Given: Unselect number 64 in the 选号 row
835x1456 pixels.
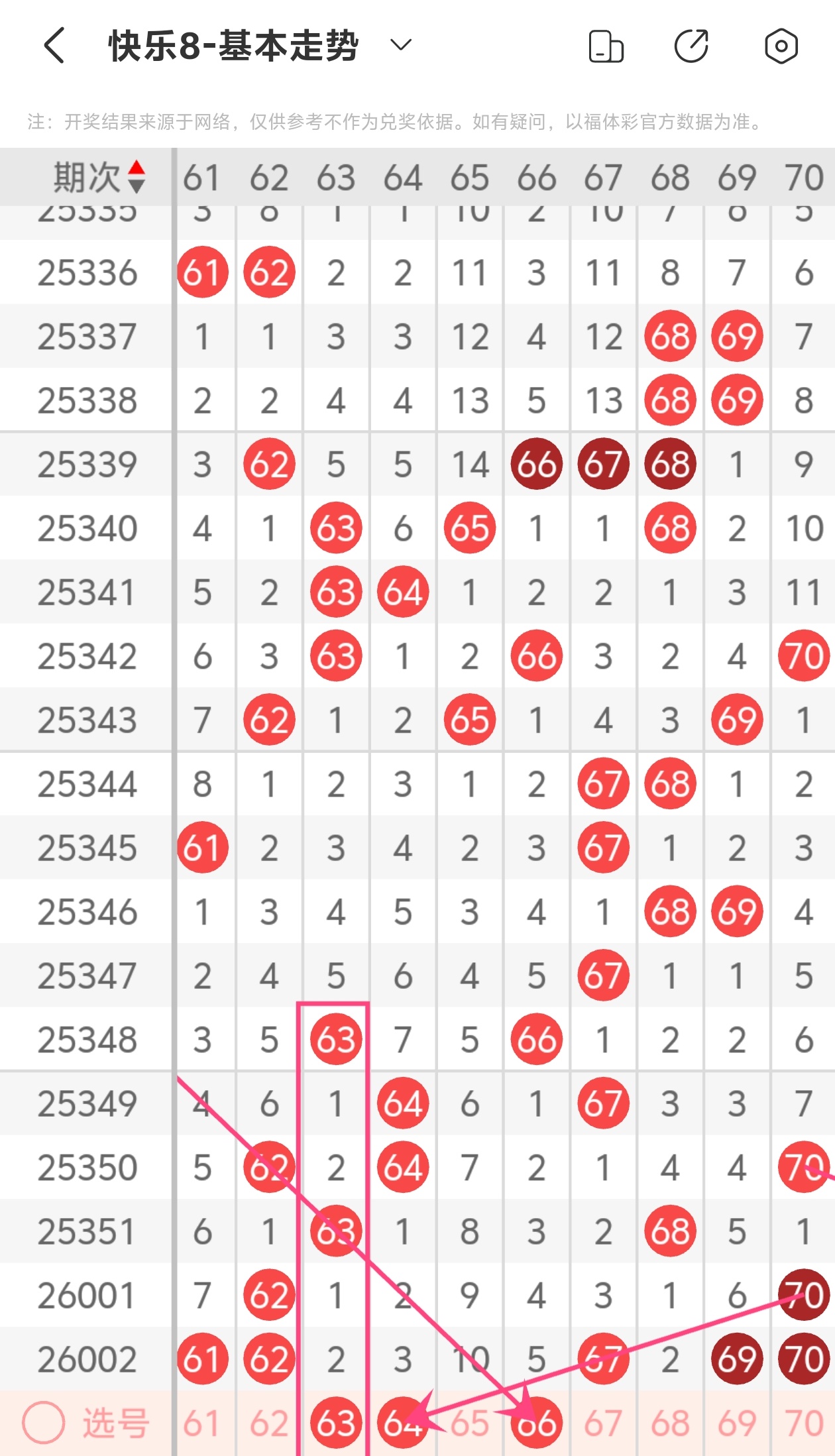Looking at the screenshot, I should [403, 1423].
